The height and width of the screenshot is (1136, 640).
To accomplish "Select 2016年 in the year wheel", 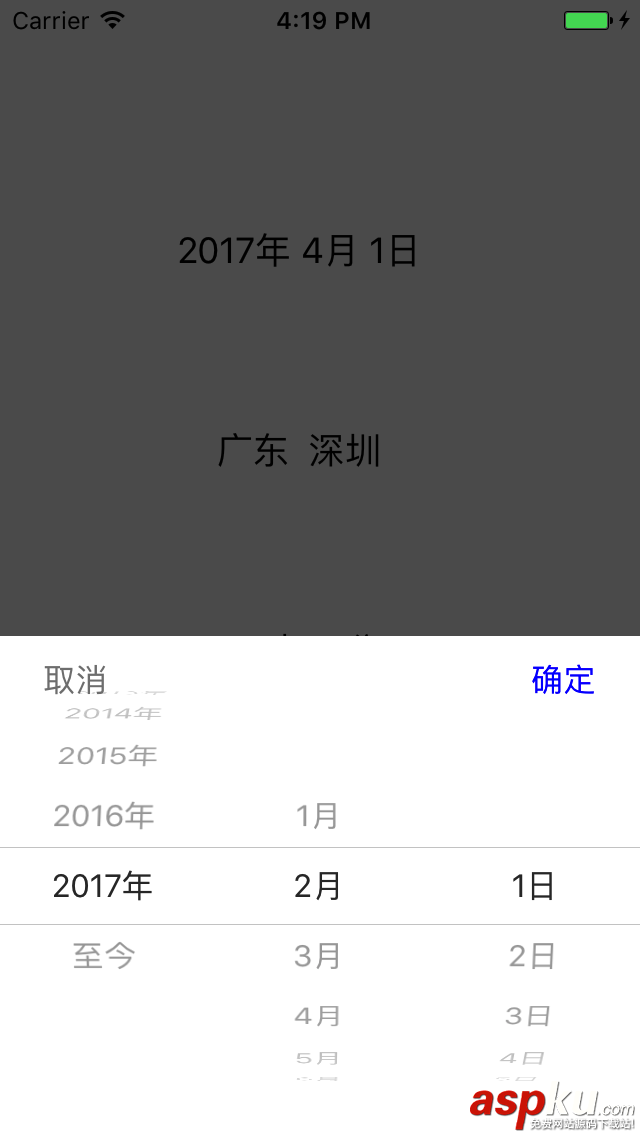I will [x=104, y=816].
